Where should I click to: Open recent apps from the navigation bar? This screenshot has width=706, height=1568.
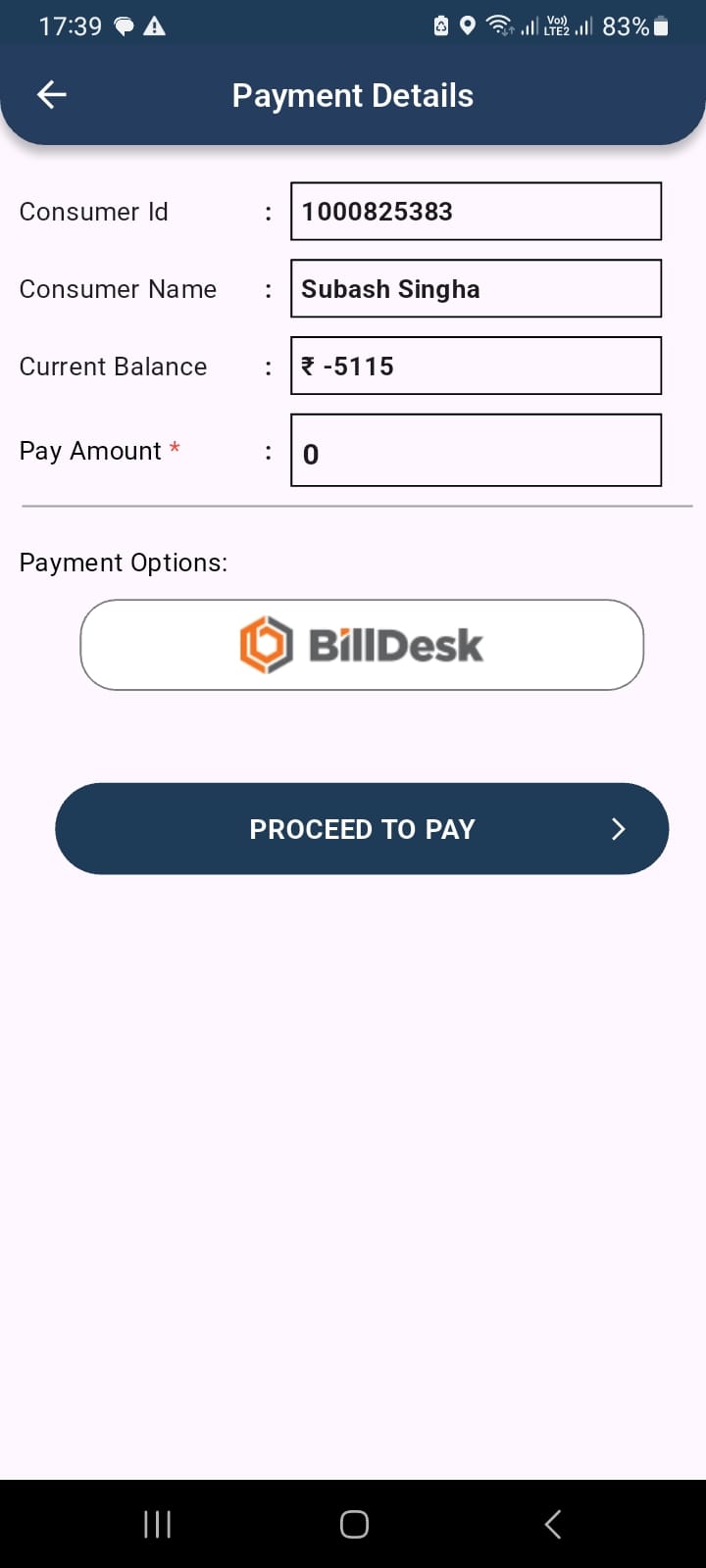pyautogui.click(x=157, y=1524)
